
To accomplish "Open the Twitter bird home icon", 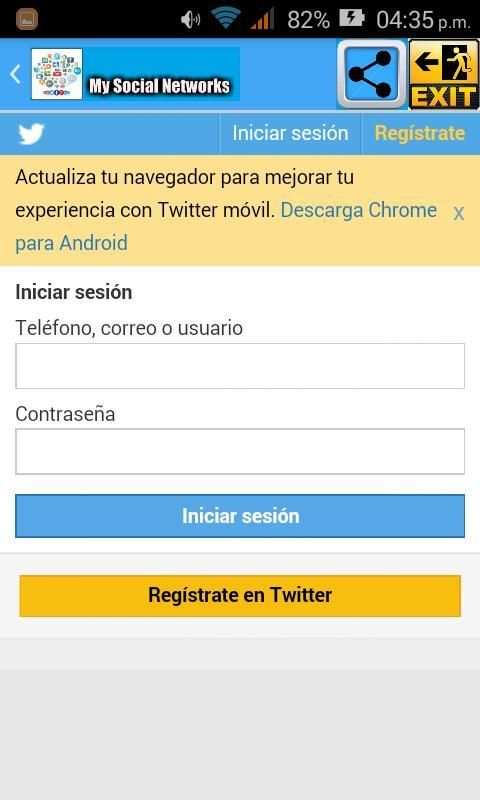I will (x=32, y=134).
